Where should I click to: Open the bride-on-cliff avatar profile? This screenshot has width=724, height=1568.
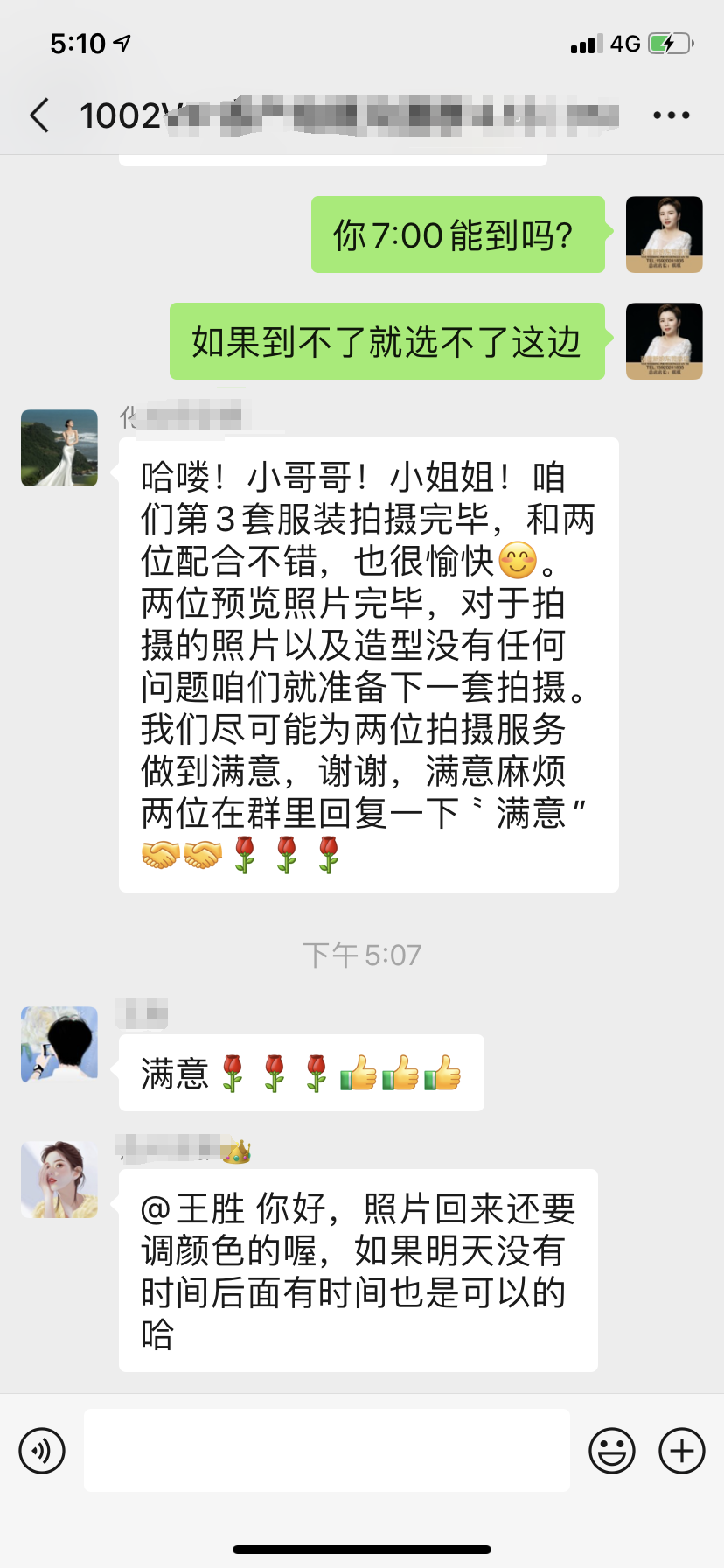(59, 448)
